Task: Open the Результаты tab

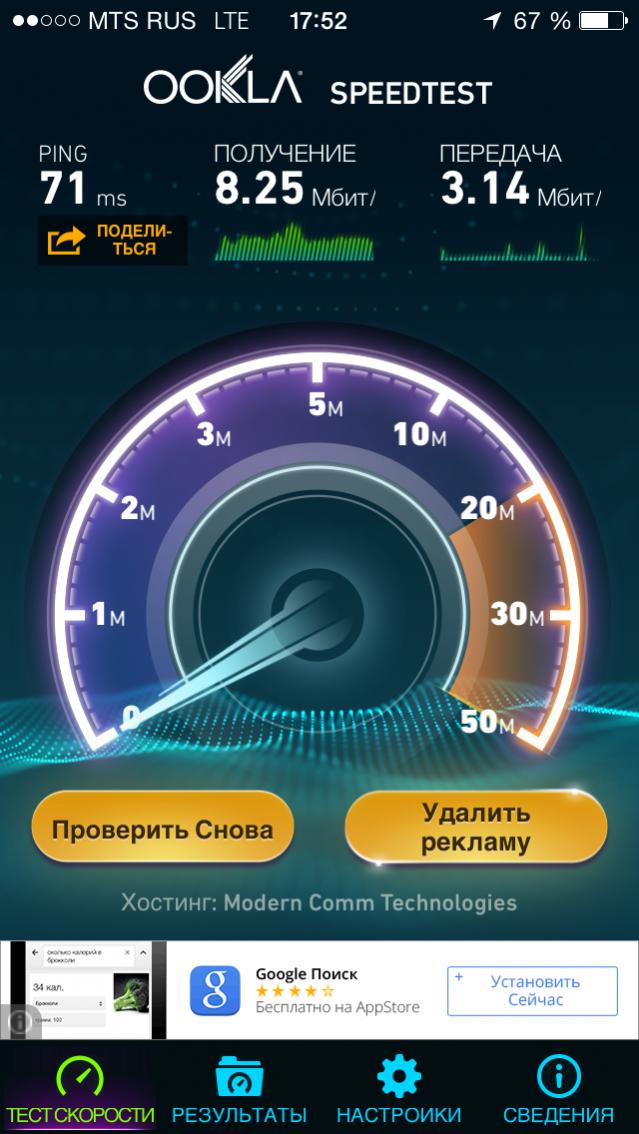Action: click(239, 1088)
